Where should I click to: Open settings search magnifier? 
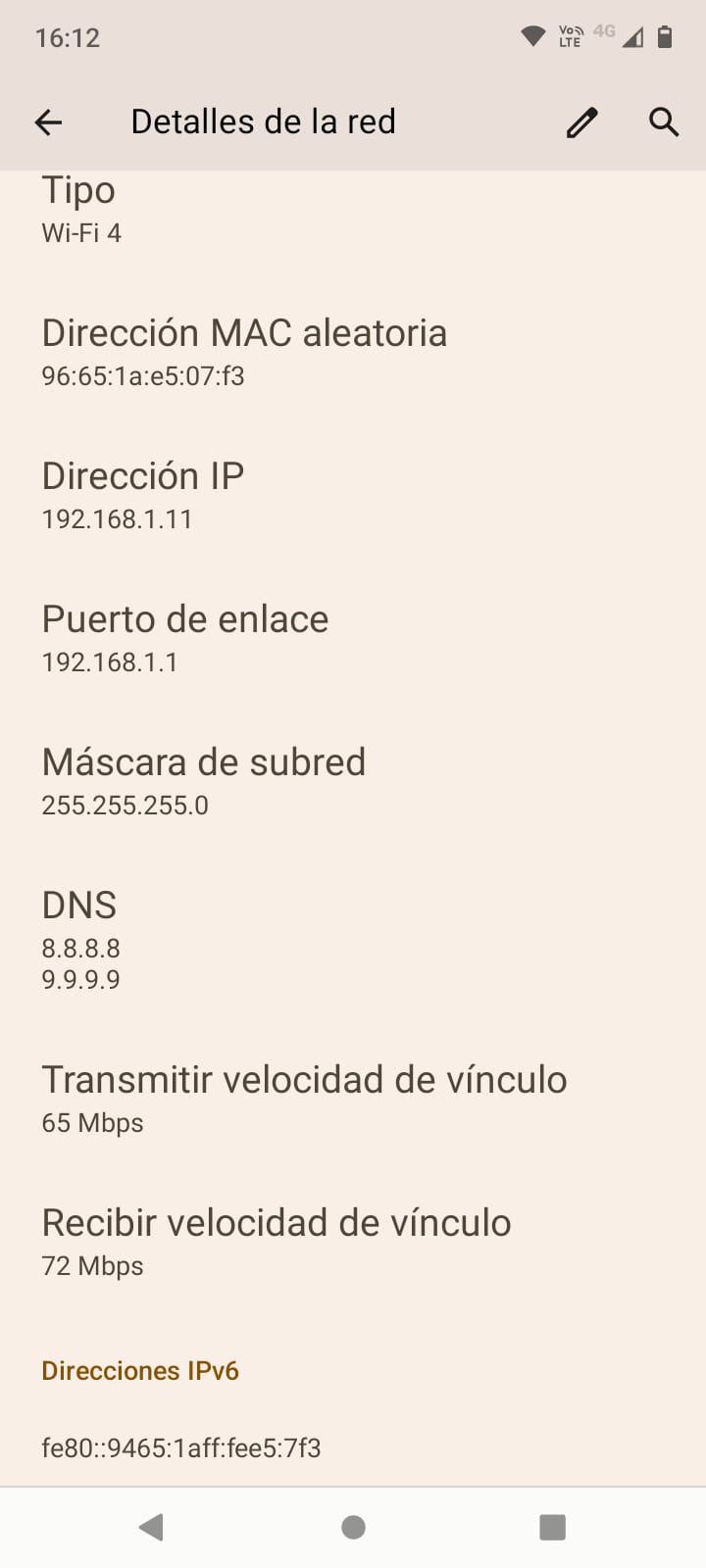point(664,122)
